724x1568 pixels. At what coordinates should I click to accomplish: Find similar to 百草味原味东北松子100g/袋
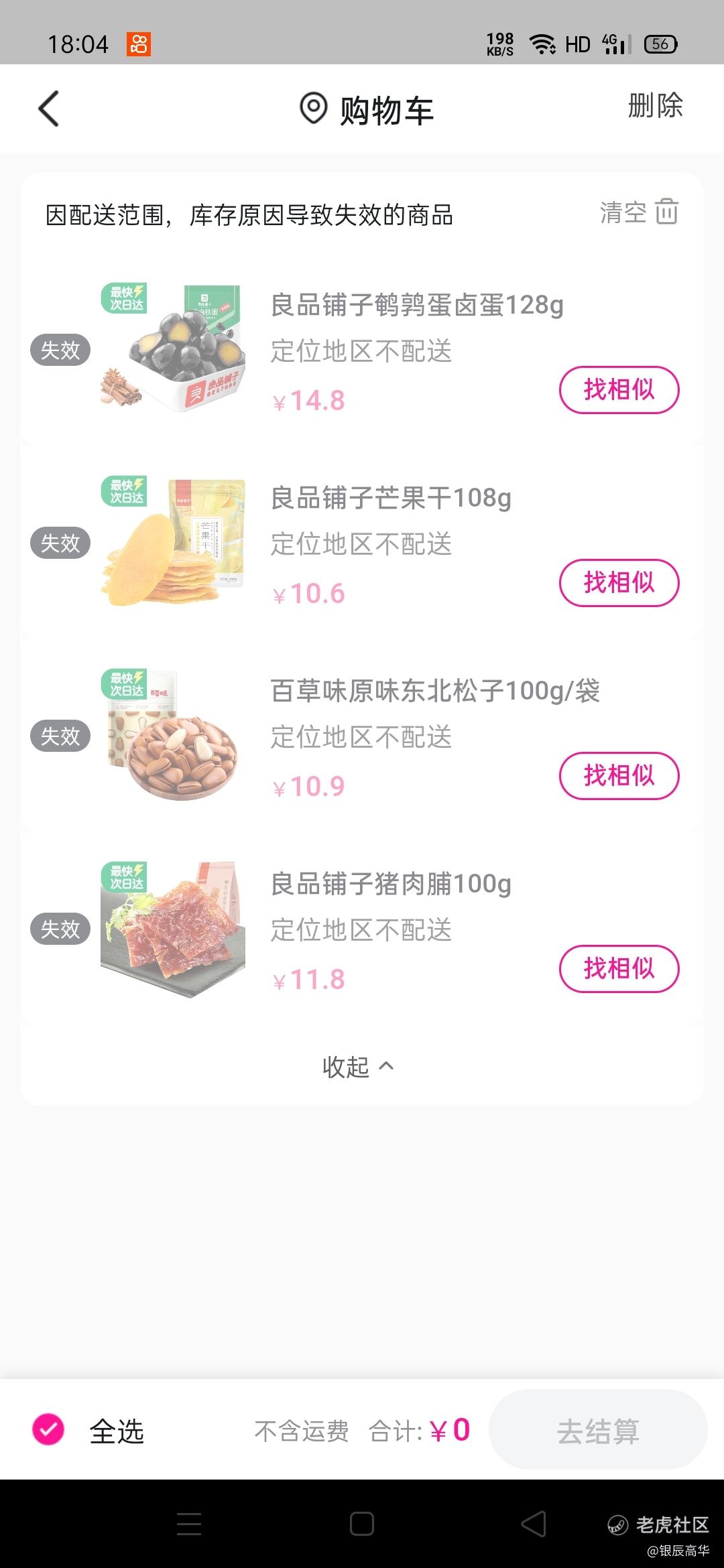coord(619,776)
